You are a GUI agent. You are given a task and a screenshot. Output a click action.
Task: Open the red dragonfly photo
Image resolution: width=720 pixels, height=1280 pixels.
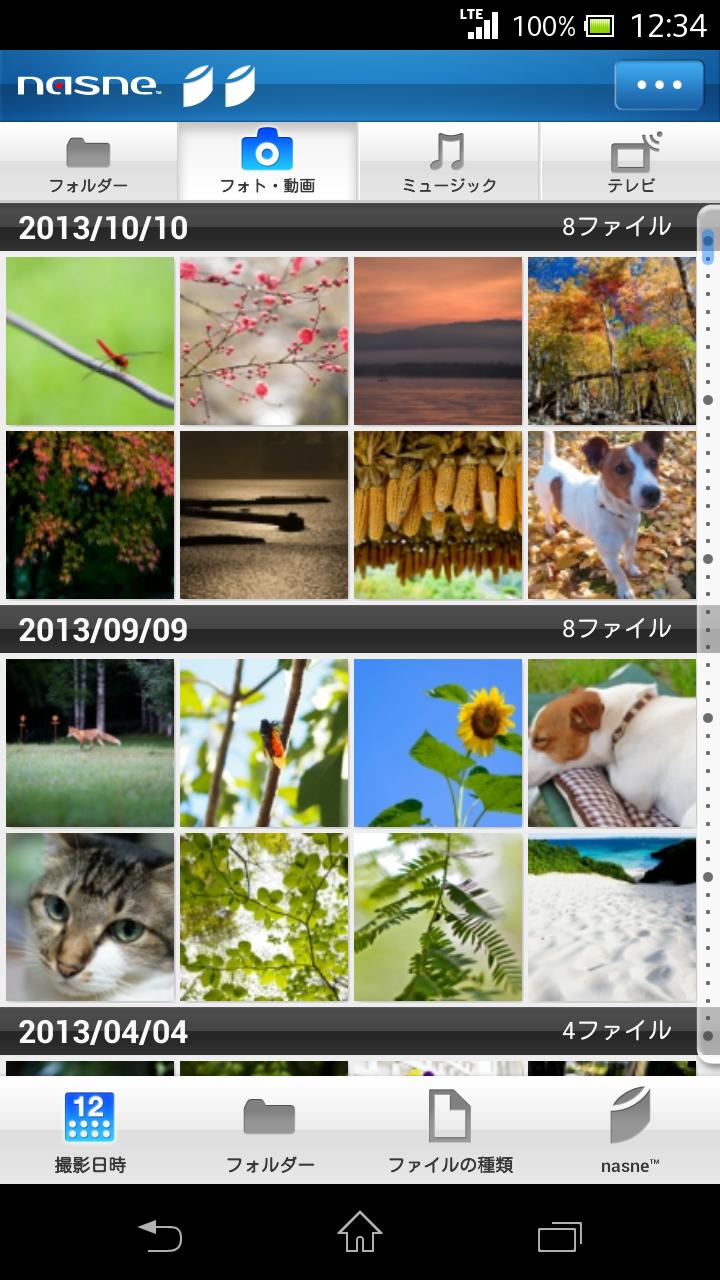[90, 341]
